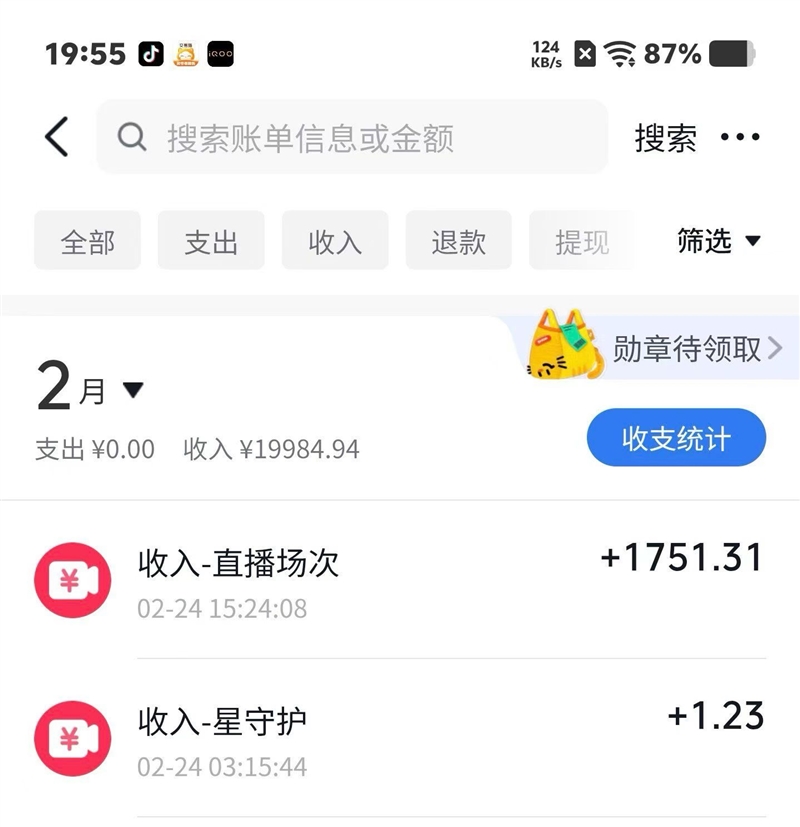Click the blue 收支统计 statistics button
Image resolution: width=800 pixels, height=827 pixels.
(x=676, y=437)
